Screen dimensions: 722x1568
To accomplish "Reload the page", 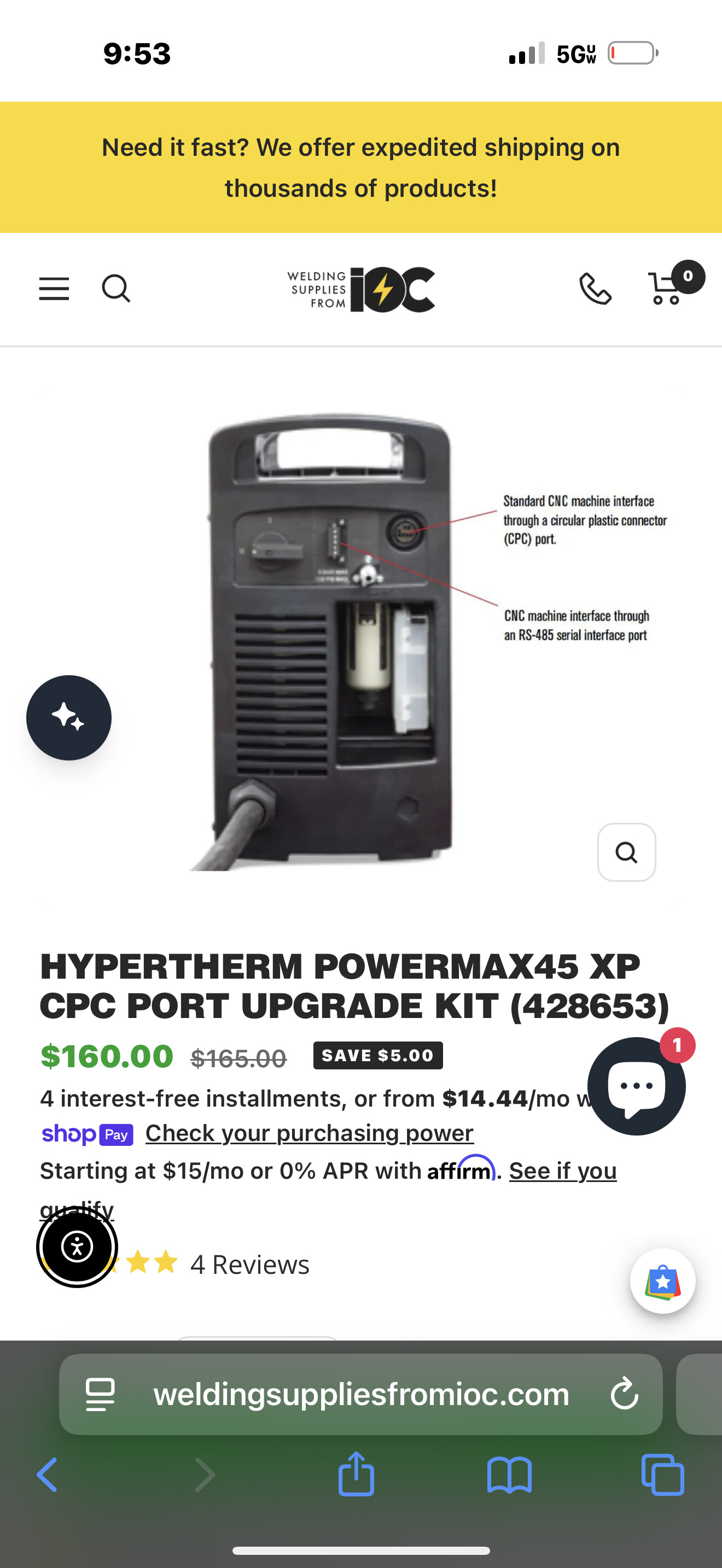I will [625, 1395].
